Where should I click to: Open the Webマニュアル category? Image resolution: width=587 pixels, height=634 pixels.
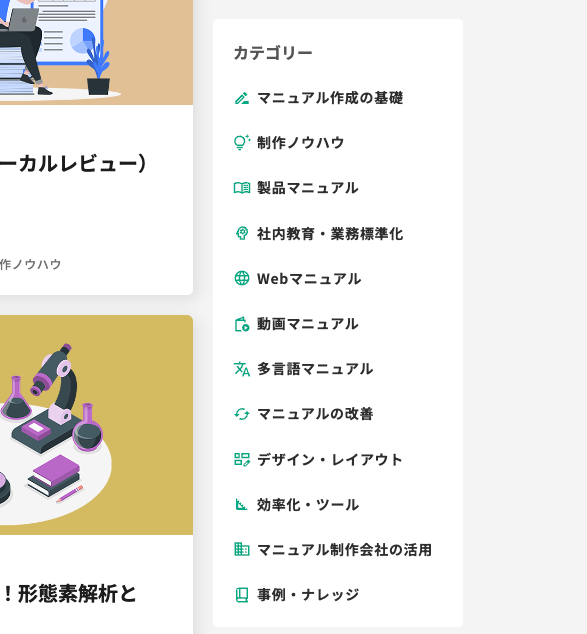(298, 279)
